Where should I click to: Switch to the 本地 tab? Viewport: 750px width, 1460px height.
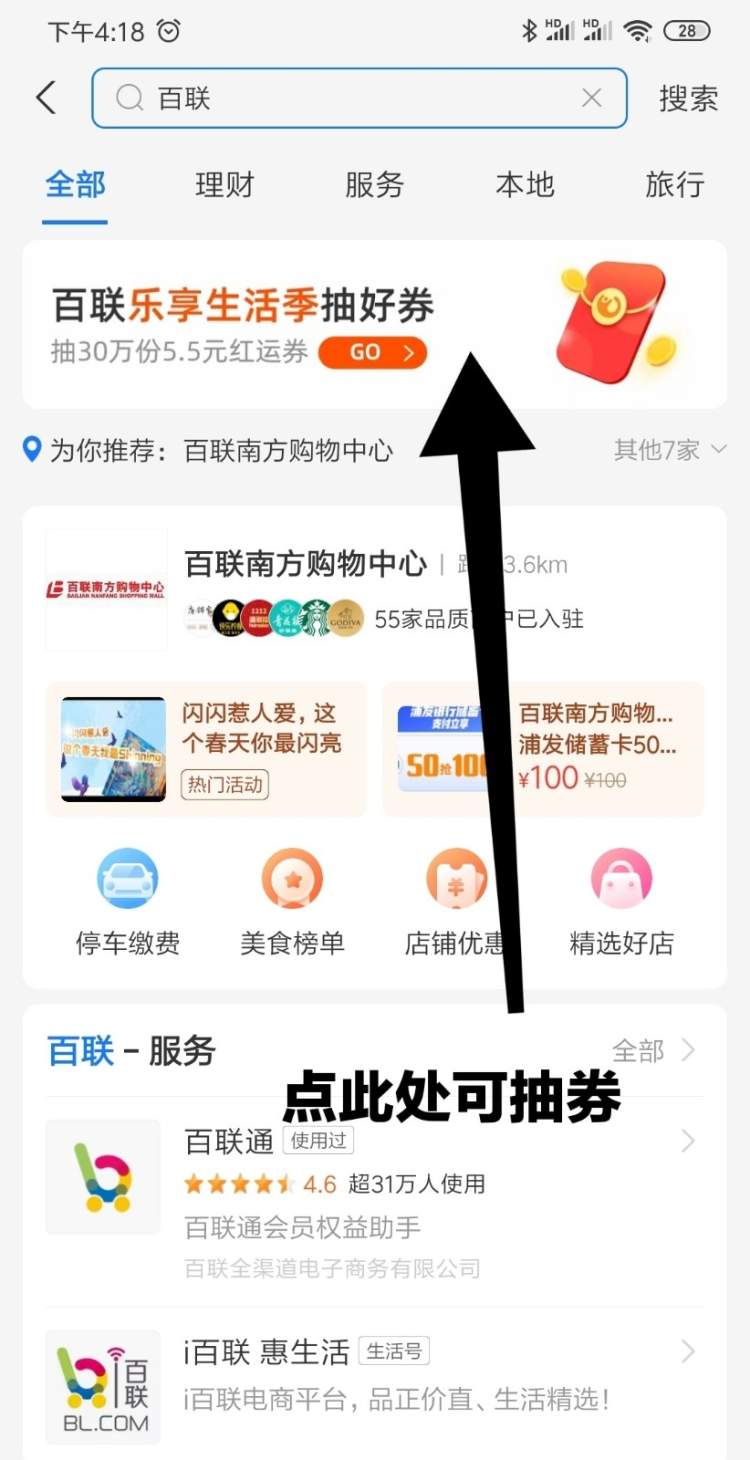524,185
